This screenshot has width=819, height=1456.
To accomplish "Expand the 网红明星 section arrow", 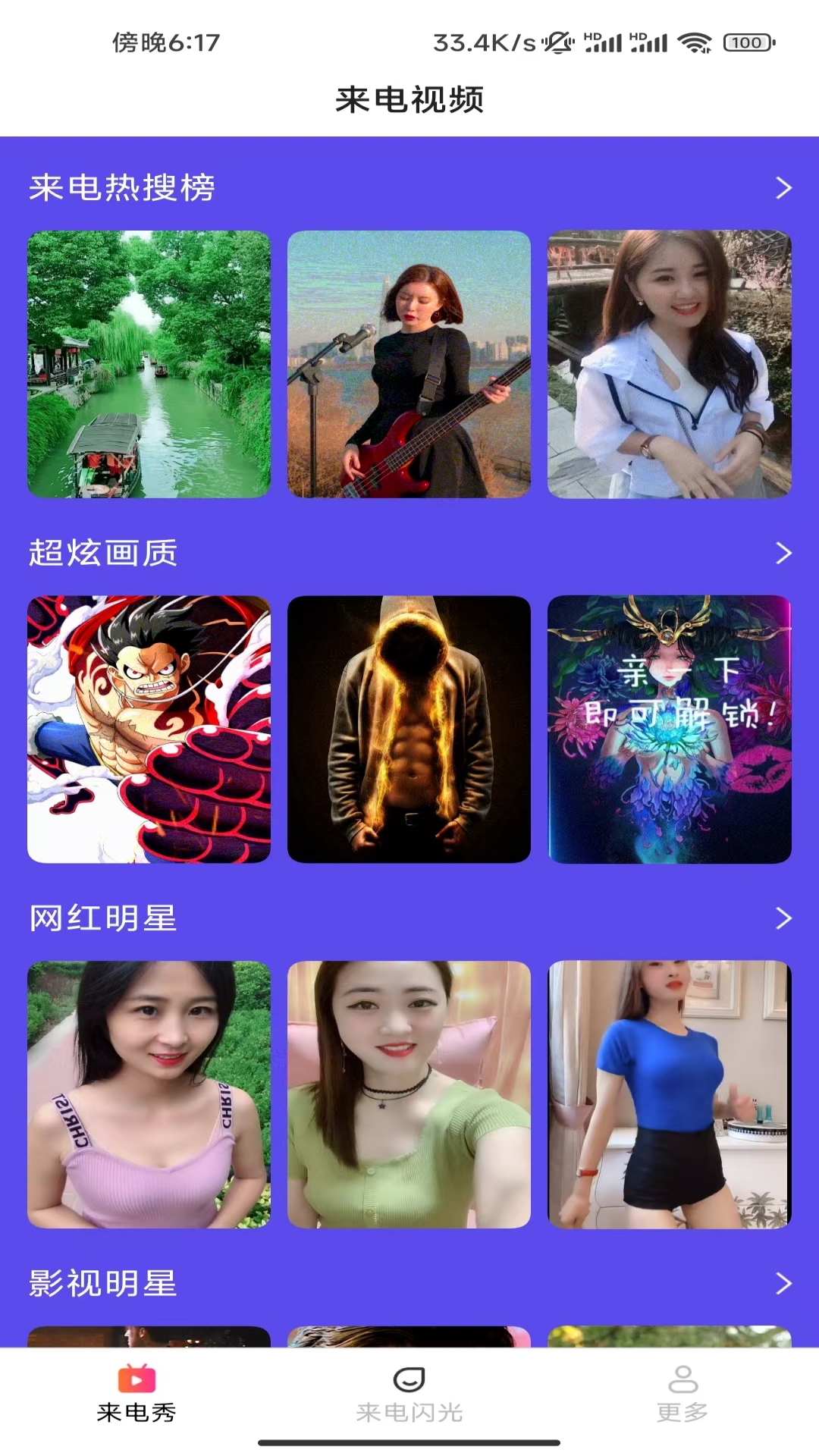I will pyautogui.click(x=783, y=918).
